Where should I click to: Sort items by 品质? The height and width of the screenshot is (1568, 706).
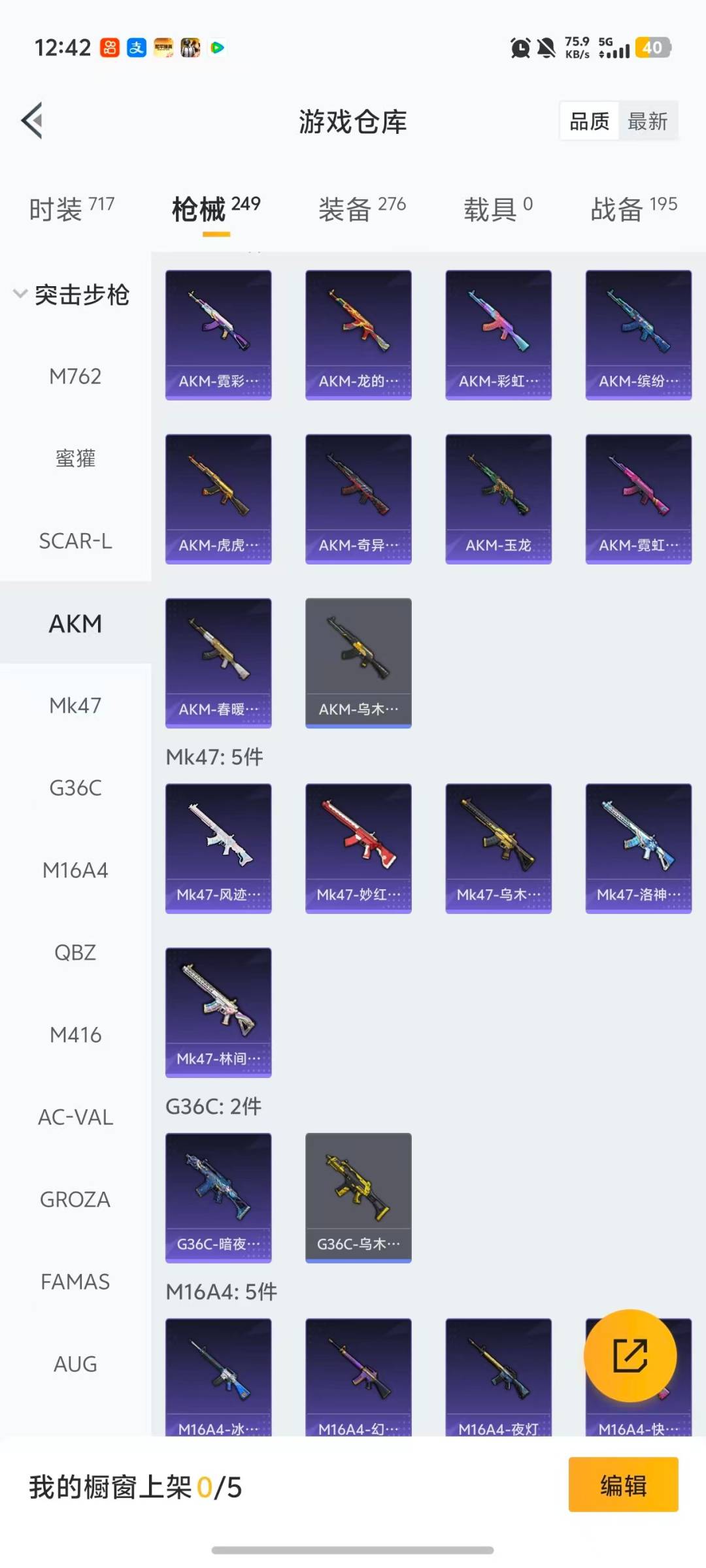pyautogui.click(x=589, y=121)
